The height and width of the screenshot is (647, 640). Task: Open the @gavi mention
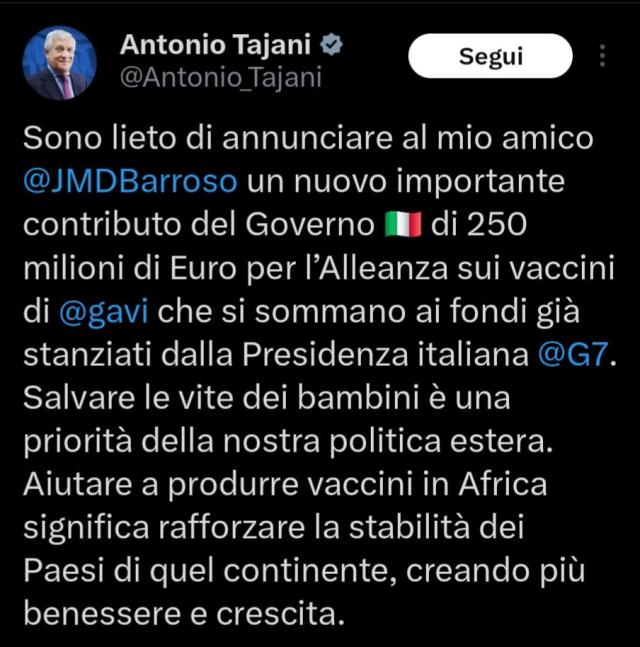click(x=104, y=311)
